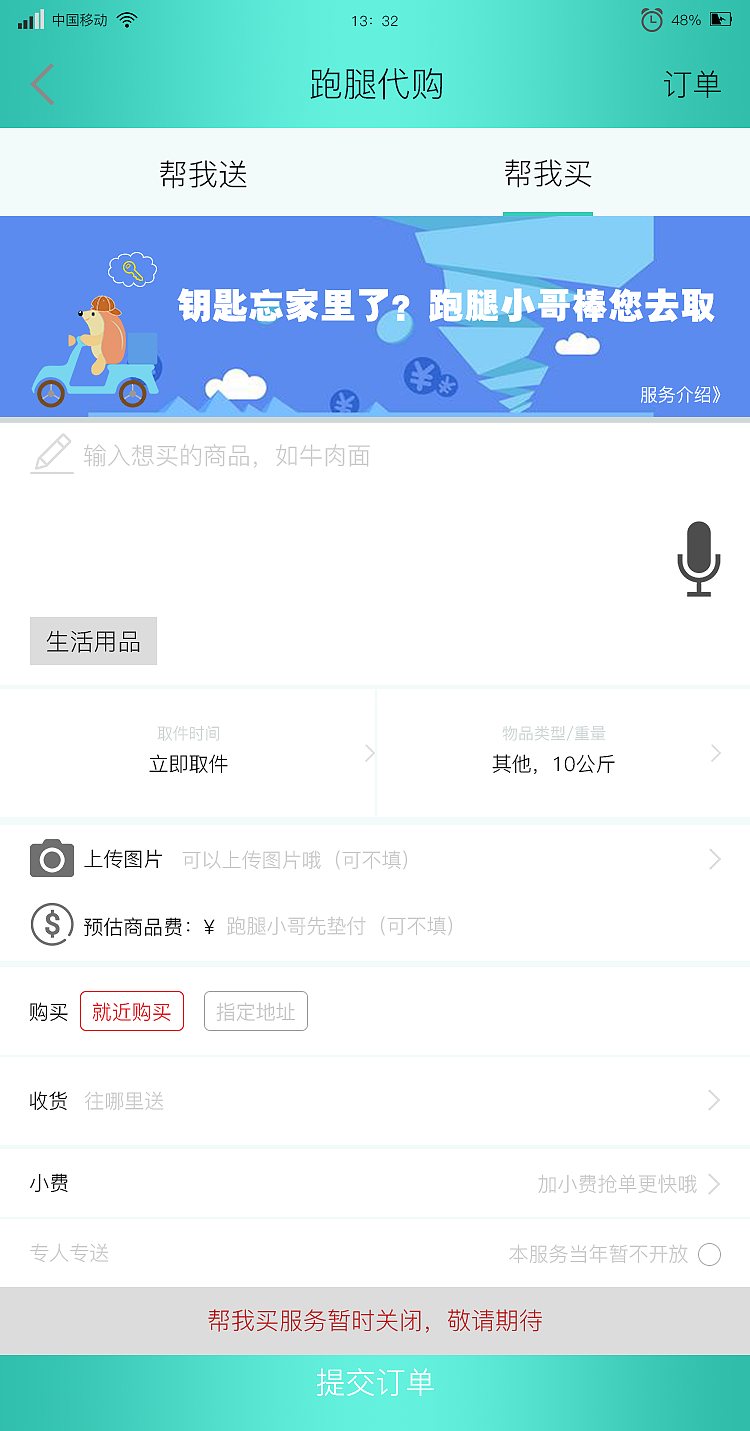Tap the 提交订单 submit button

375,1384
